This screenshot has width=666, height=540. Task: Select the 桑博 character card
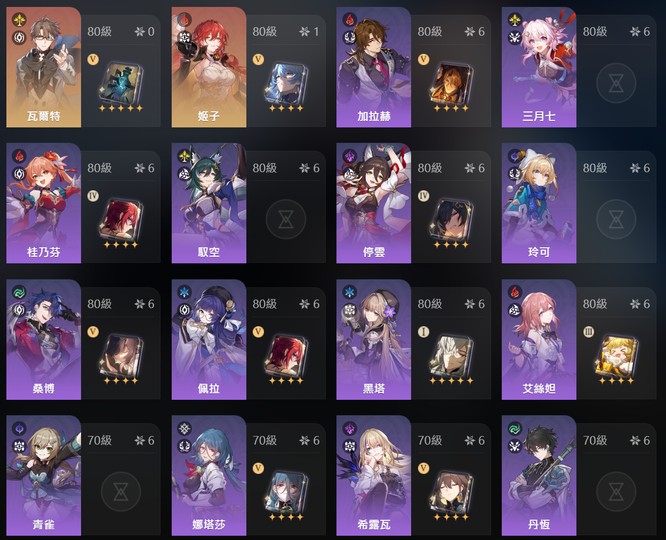(42, 335)
